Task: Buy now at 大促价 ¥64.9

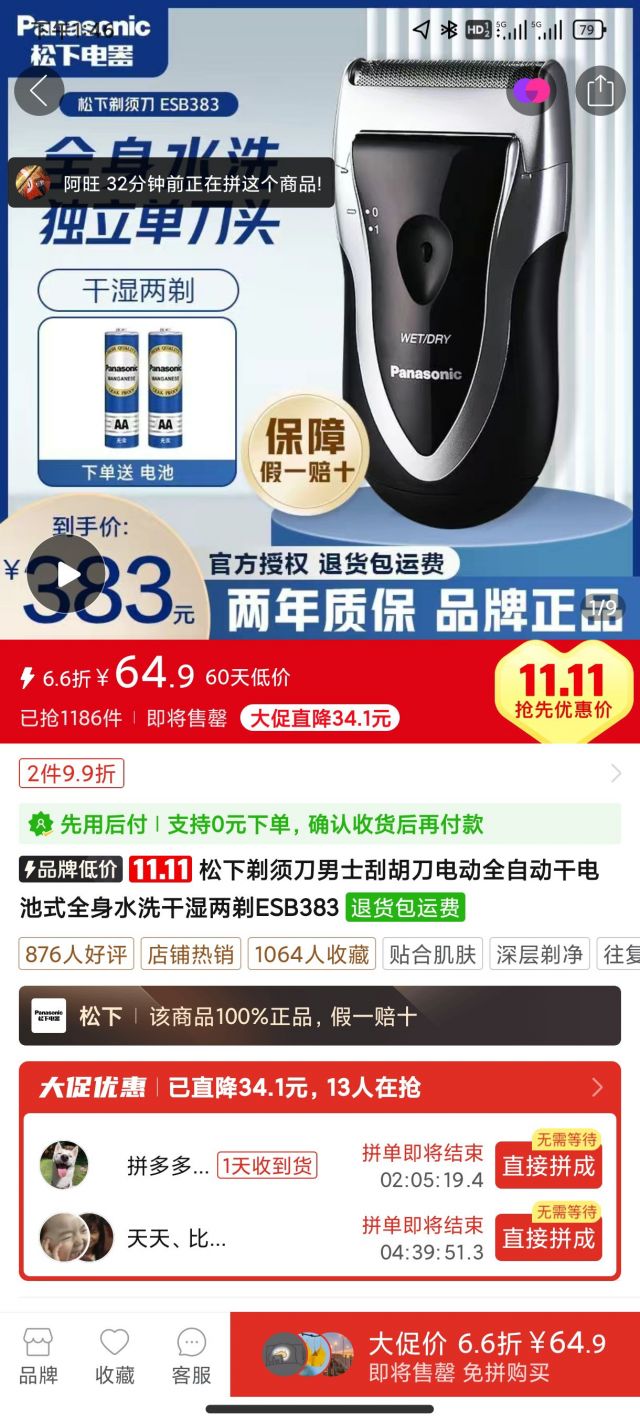Action: (x=486, y=1356)
